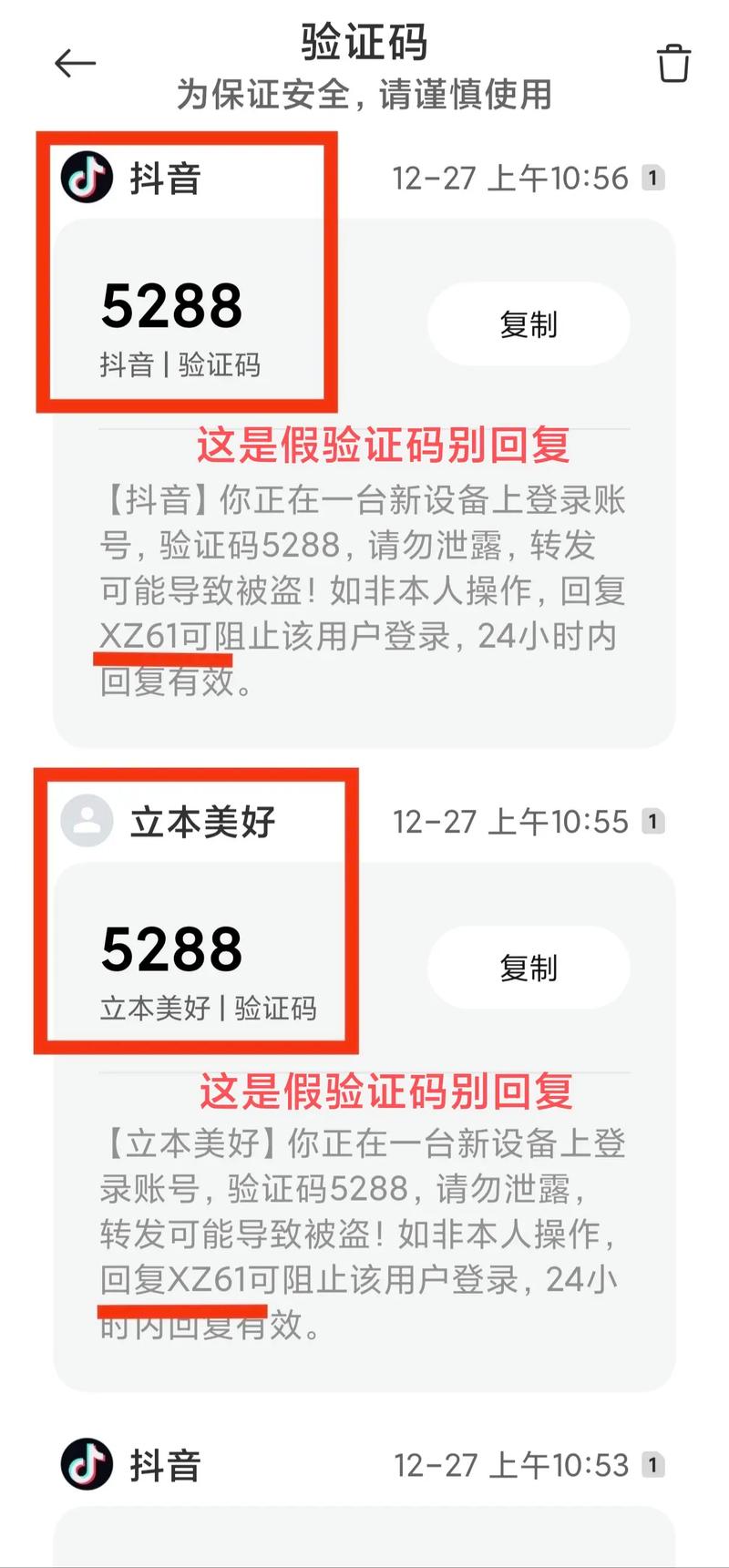This screenshot has height=1568, width=729.
Task: Select the large 5288 verification code
Action: click(170, 307)
